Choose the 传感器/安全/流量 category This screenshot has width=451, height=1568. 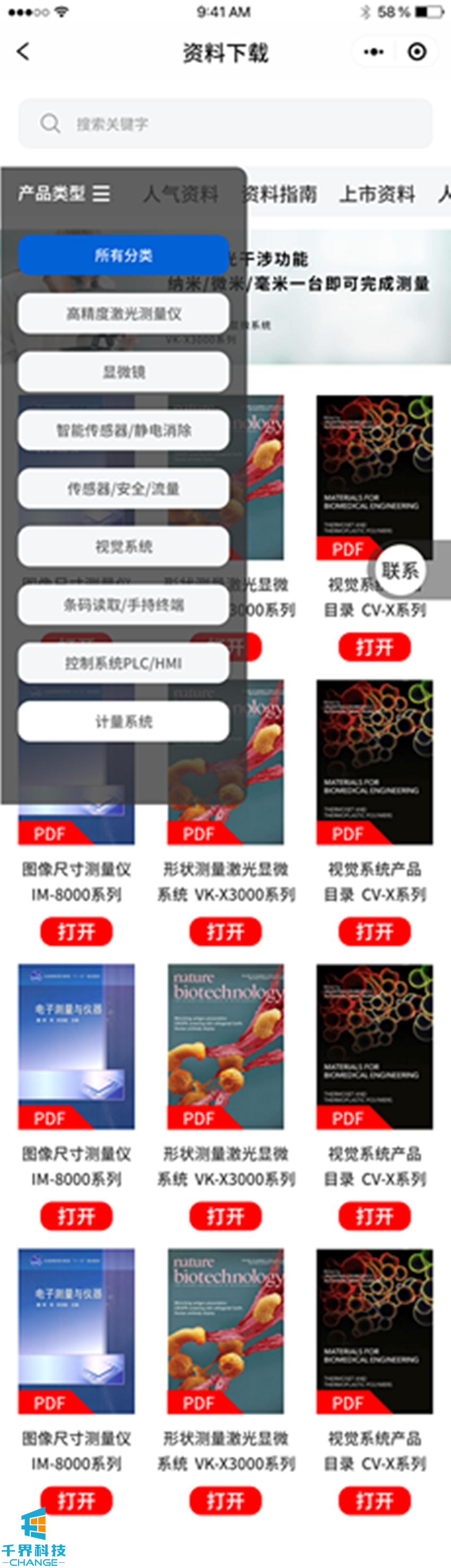coord(124,488)
